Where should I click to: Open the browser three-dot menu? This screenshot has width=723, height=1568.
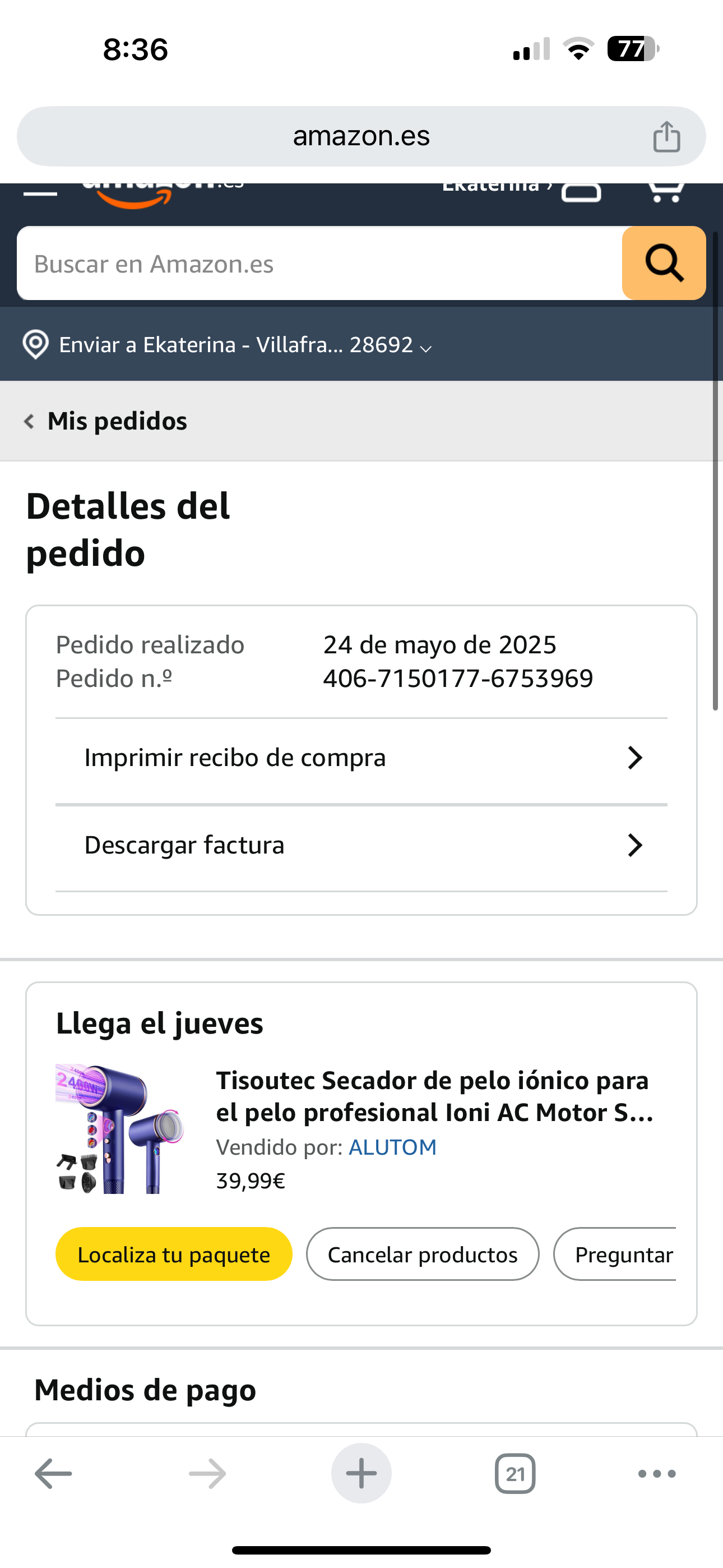(657, 1474)
